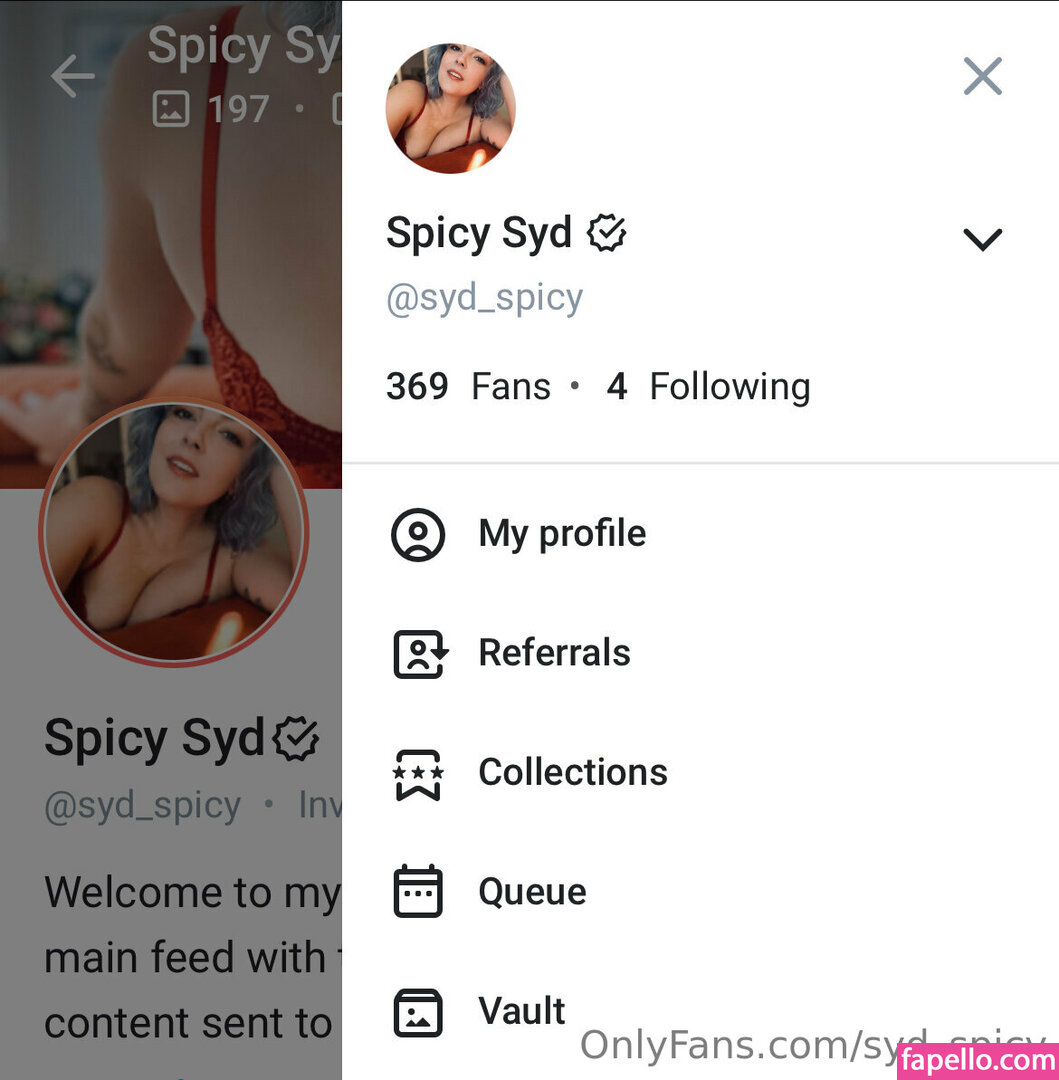This screenshot has height=1080, width=1059.
Task: Open the Vault
Action: [521, 1010]
